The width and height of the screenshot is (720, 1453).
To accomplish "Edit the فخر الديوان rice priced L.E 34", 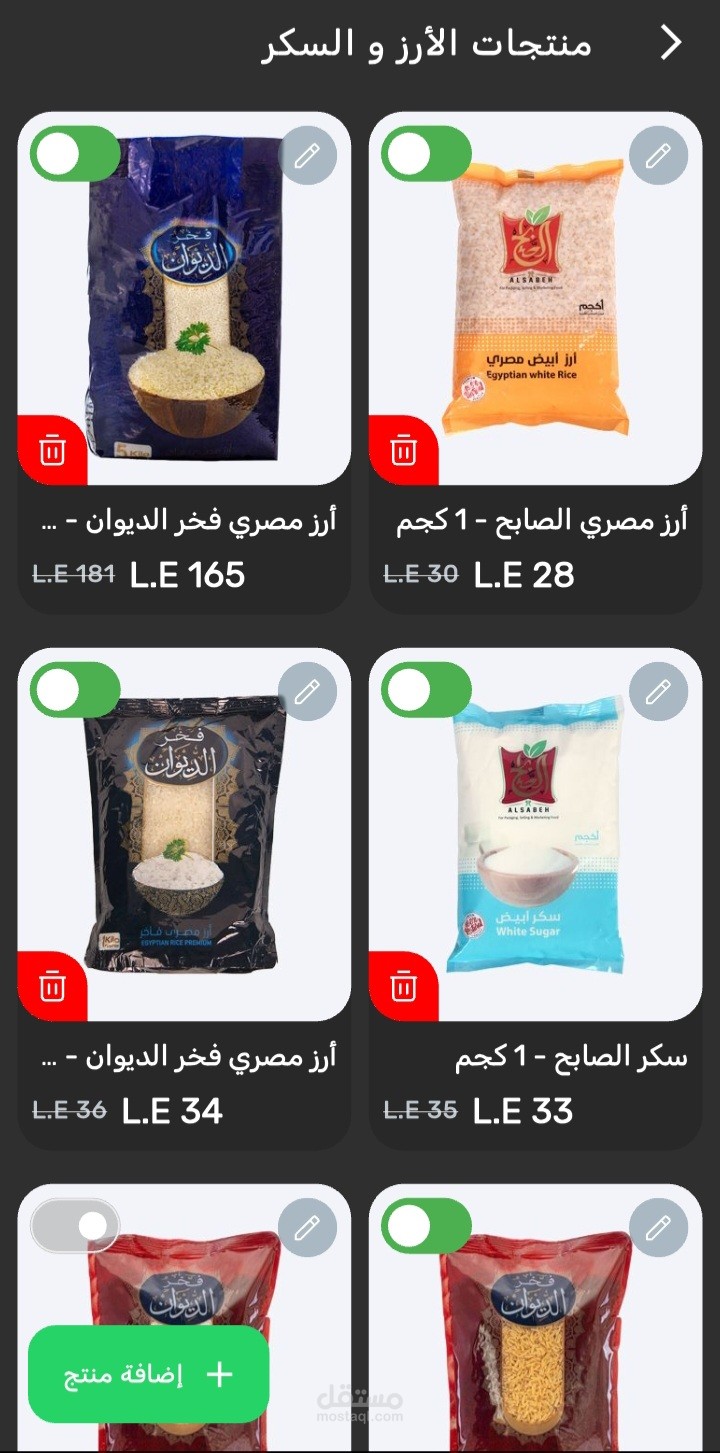I will coord(307,692).
